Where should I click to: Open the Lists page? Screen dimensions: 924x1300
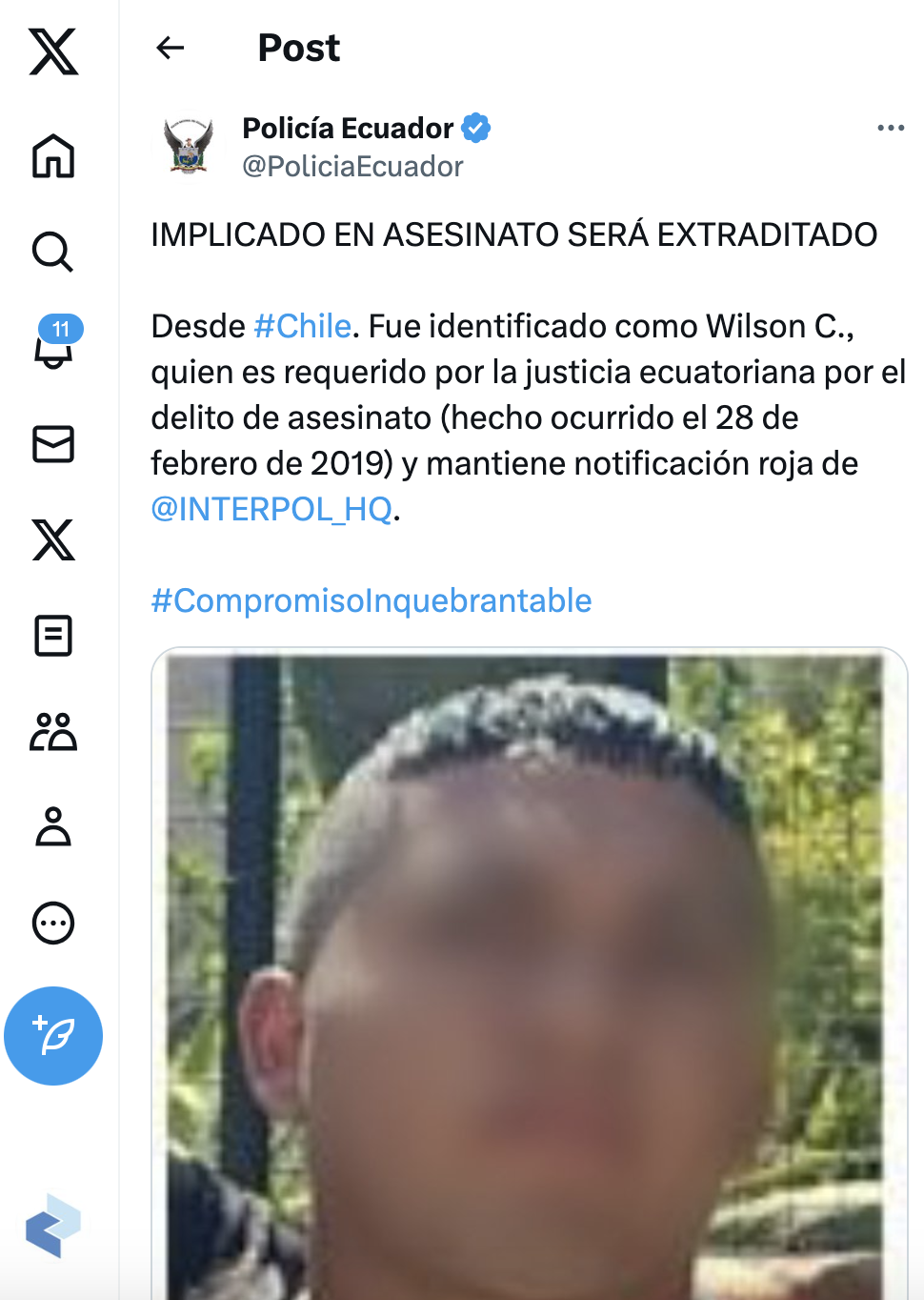tap(53, 636)
